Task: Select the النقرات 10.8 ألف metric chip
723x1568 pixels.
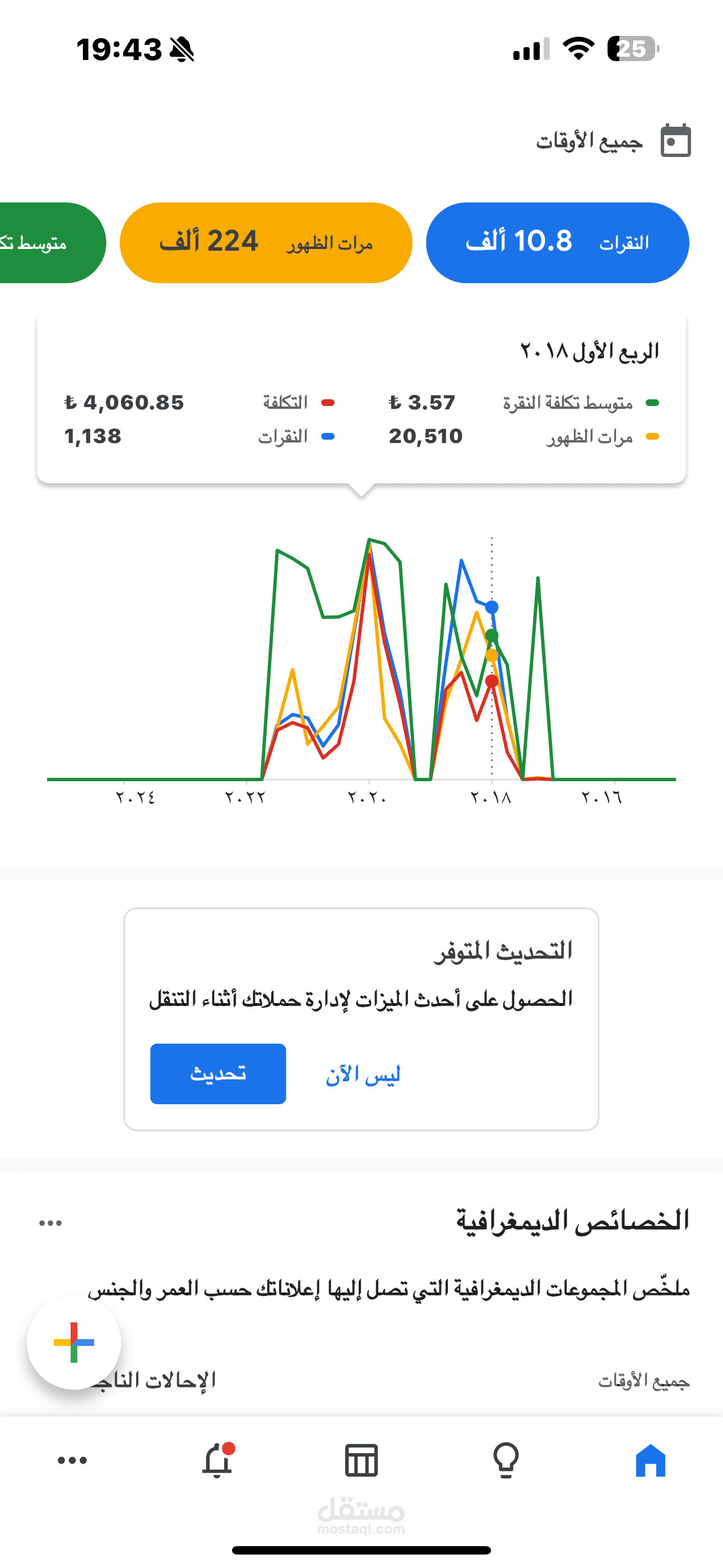Action: click(558, 243)
